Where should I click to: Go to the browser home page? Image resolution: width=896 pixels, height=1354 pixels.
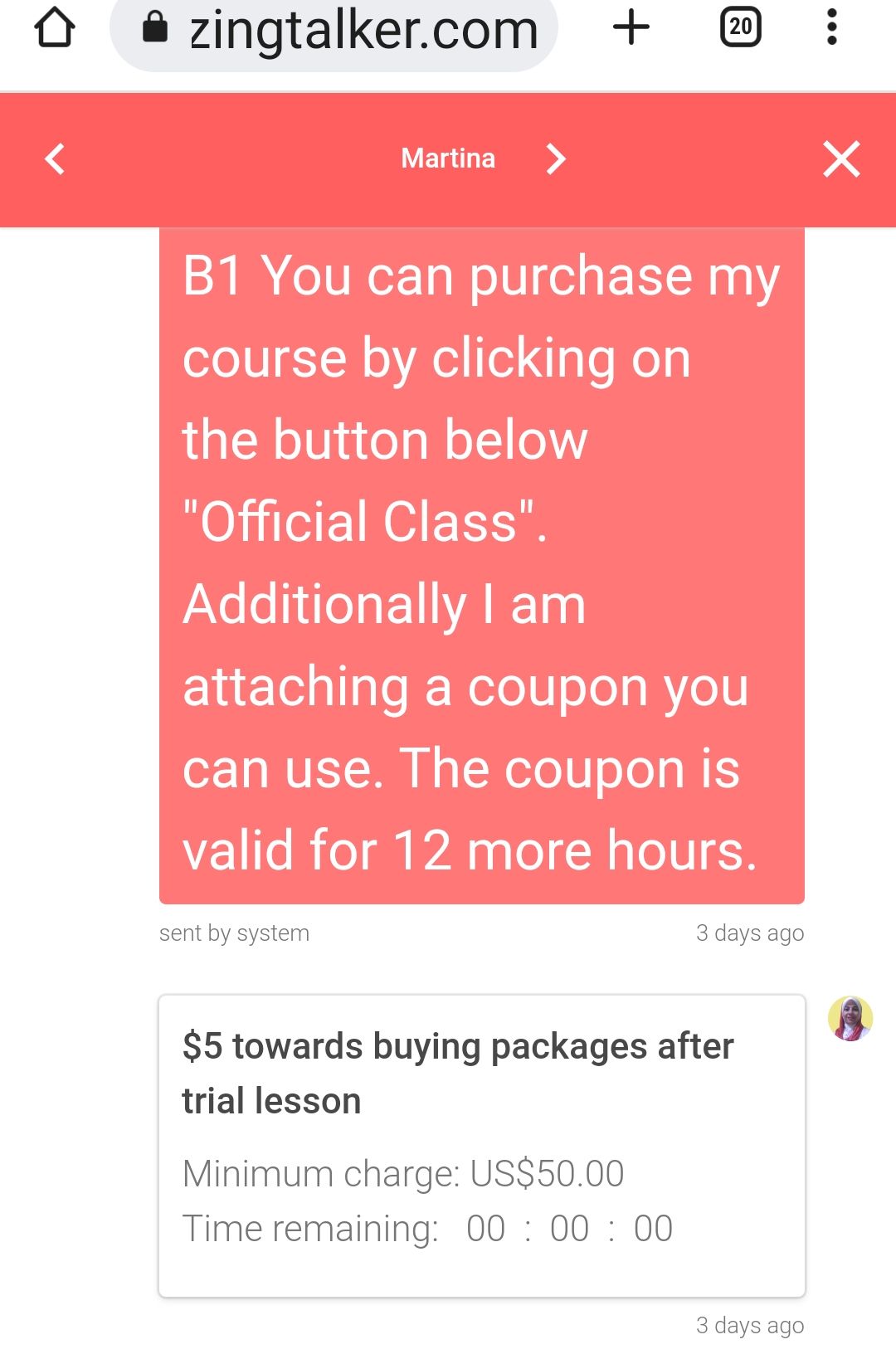pyautogui.click(x=55, y=28)
